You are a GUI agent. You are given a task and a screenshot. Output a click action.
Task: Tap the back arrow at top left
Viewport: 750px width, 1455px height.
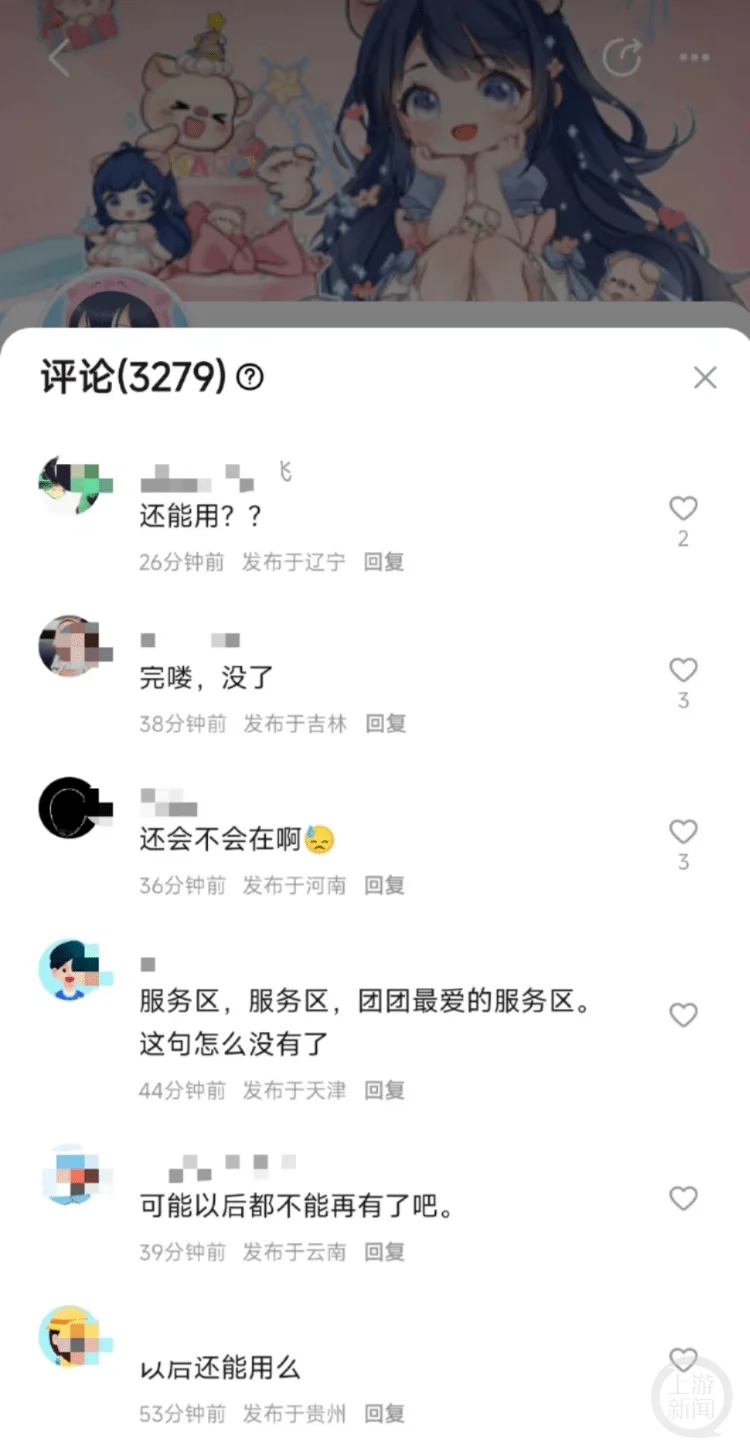point(57,58)
